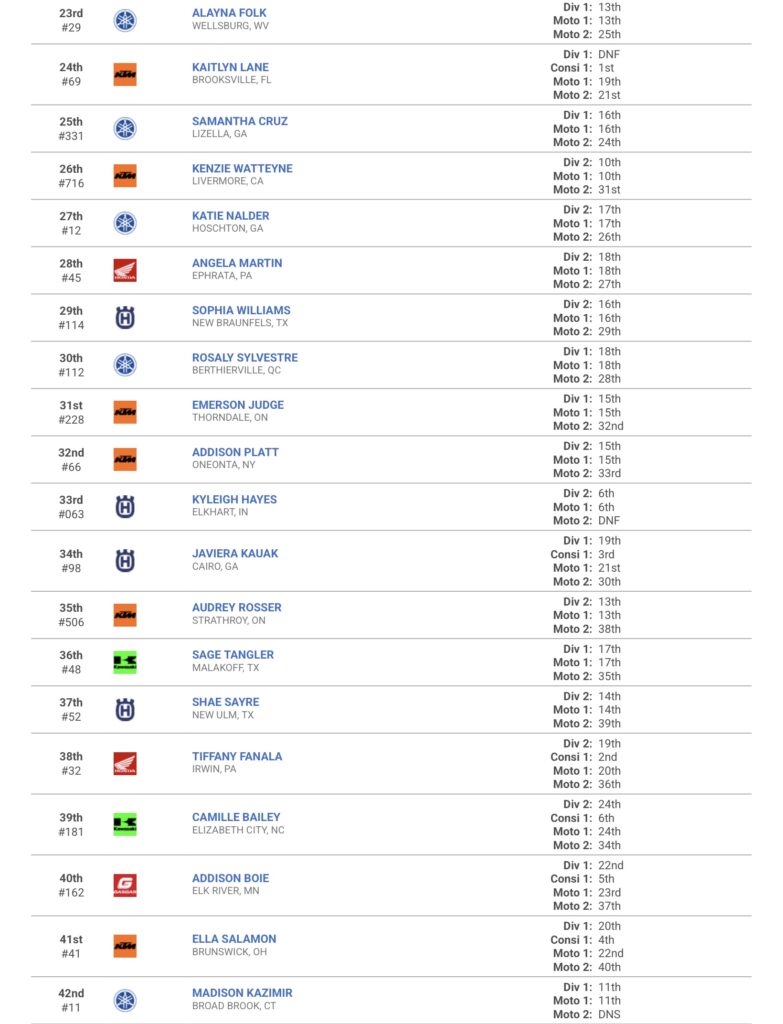
Task: View Madison Kazimir's rider profile
Action: [x=242, y=993]
